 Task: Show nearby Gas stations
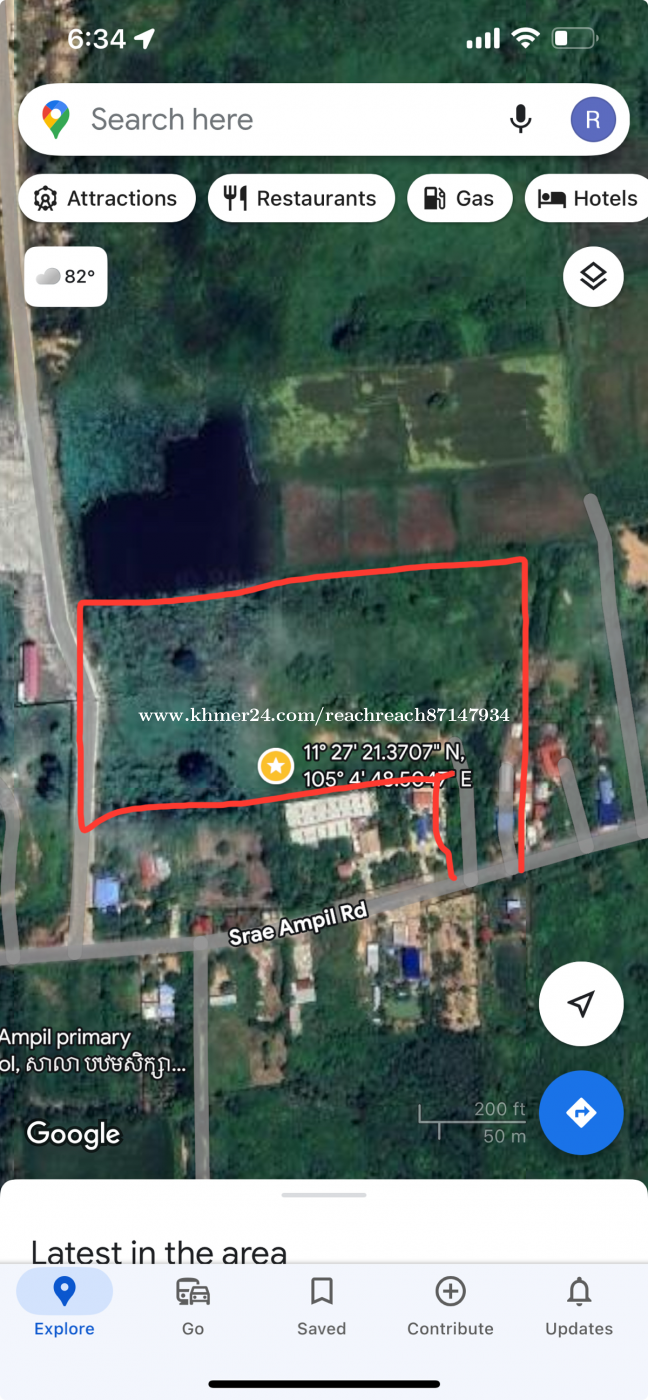pyautogui.click(x=460, y=198)
